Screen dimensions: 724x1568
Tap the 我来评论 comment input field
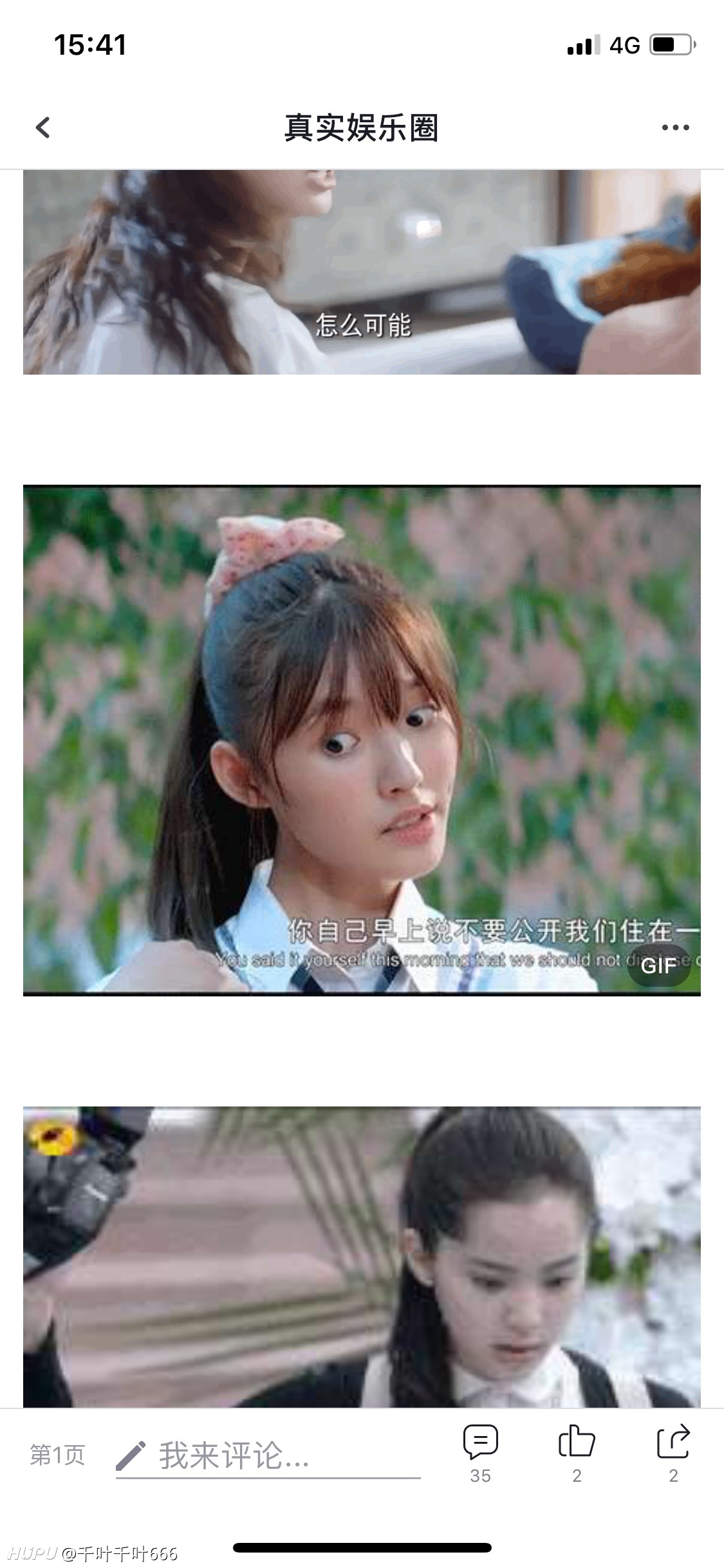click(268, 1456)
